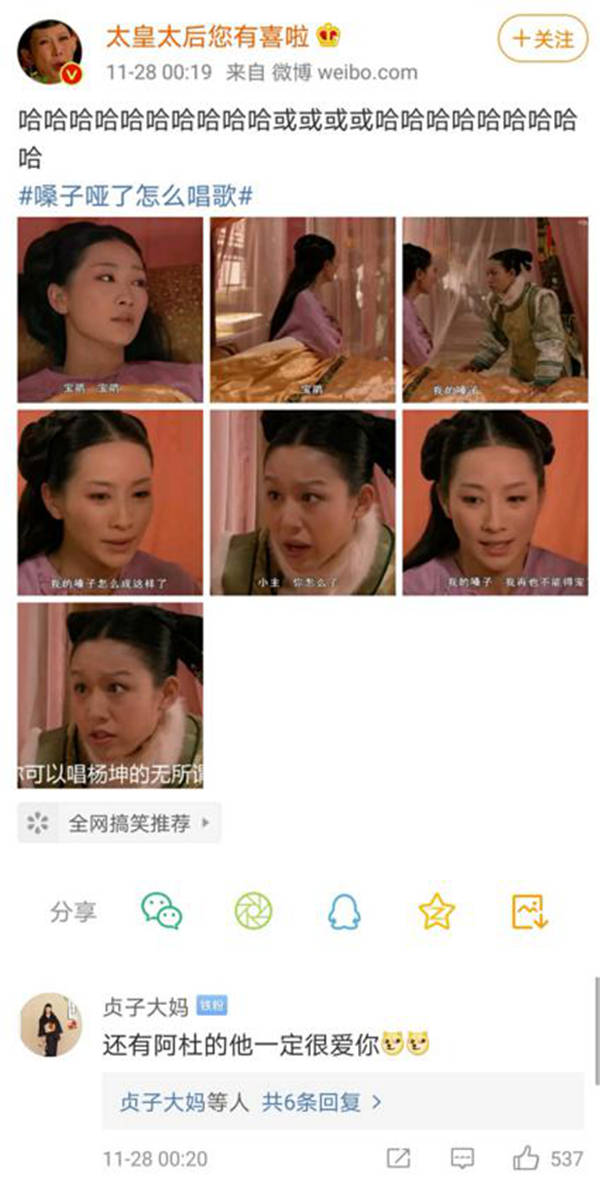Open 全网搞笑推荐 recommendation chip
Image resolution: width=600 pixels, height=1181 pixels.
(120, 824)
